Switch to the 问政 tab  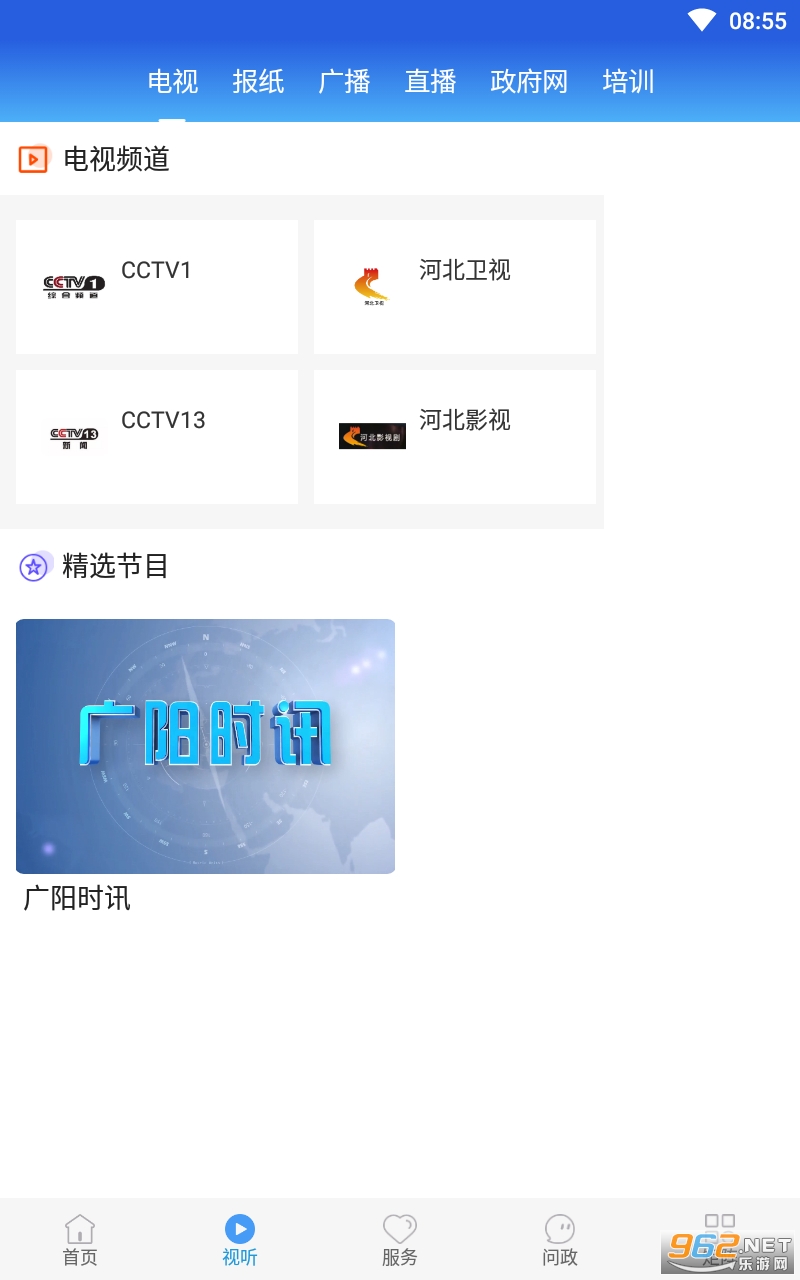[560, 1240]
